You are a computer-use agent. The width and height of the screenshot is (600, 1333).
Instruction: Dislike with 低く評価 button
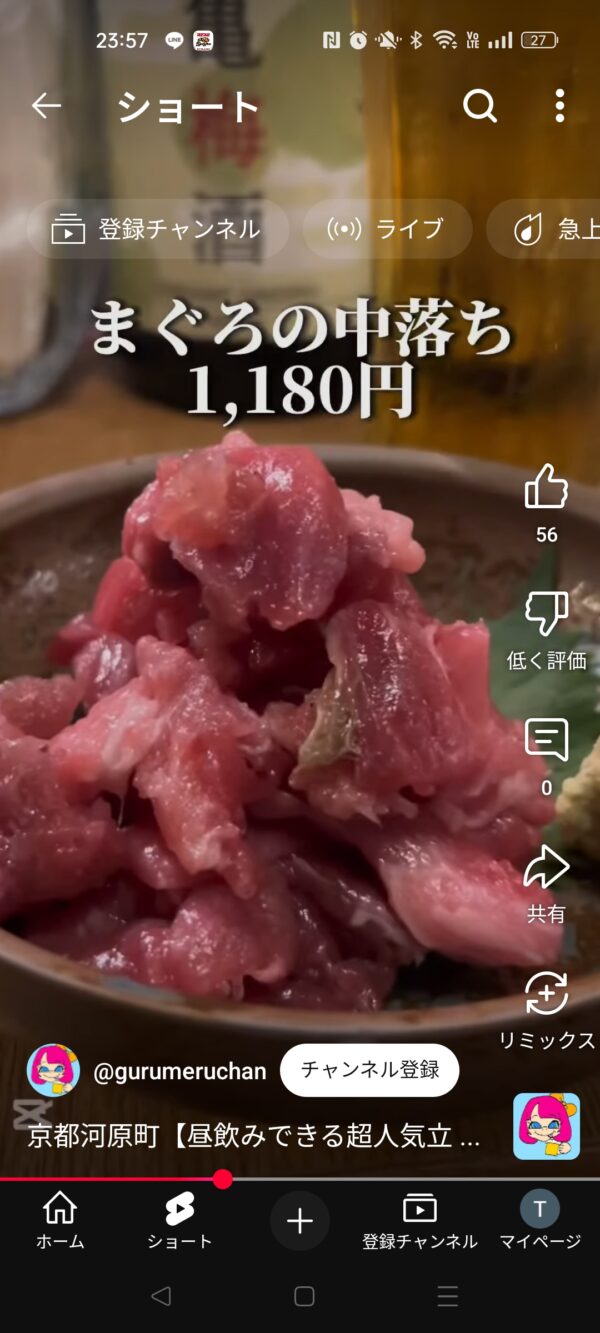(x=546, y=615)
